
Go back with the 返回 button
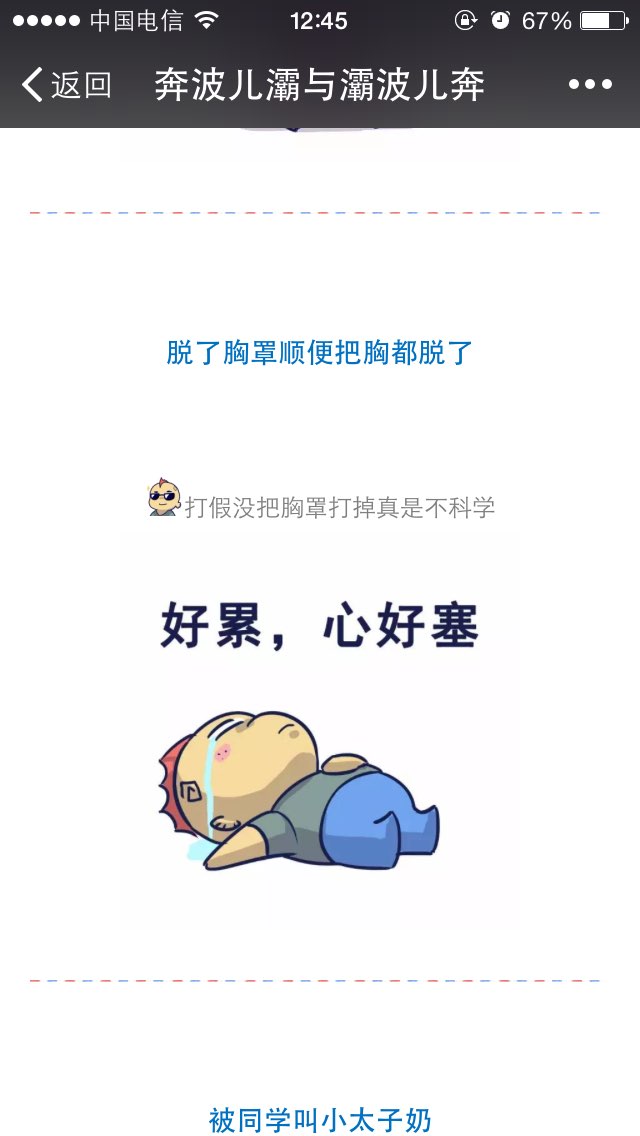tap(66, 84)
